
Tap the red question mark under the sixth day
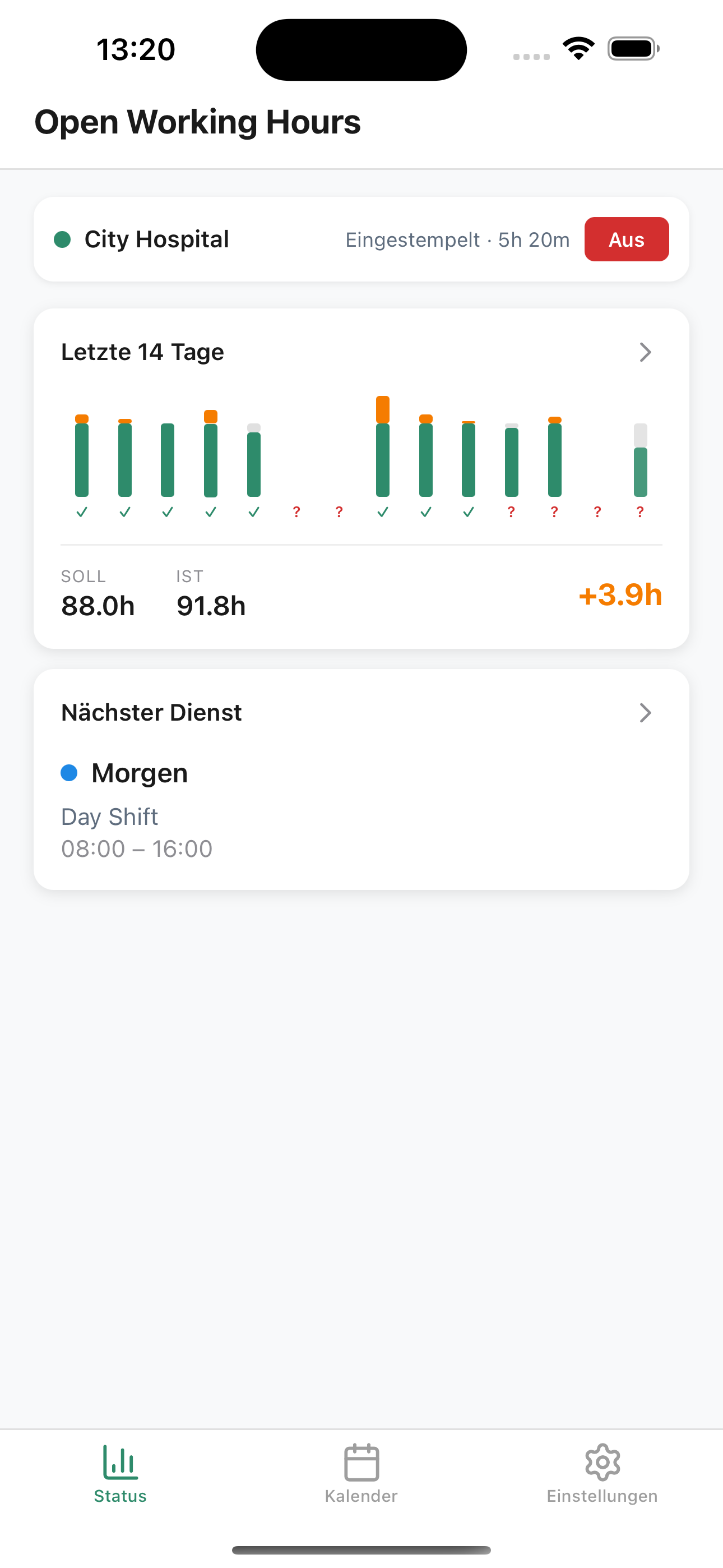click(x=296, y=512)
